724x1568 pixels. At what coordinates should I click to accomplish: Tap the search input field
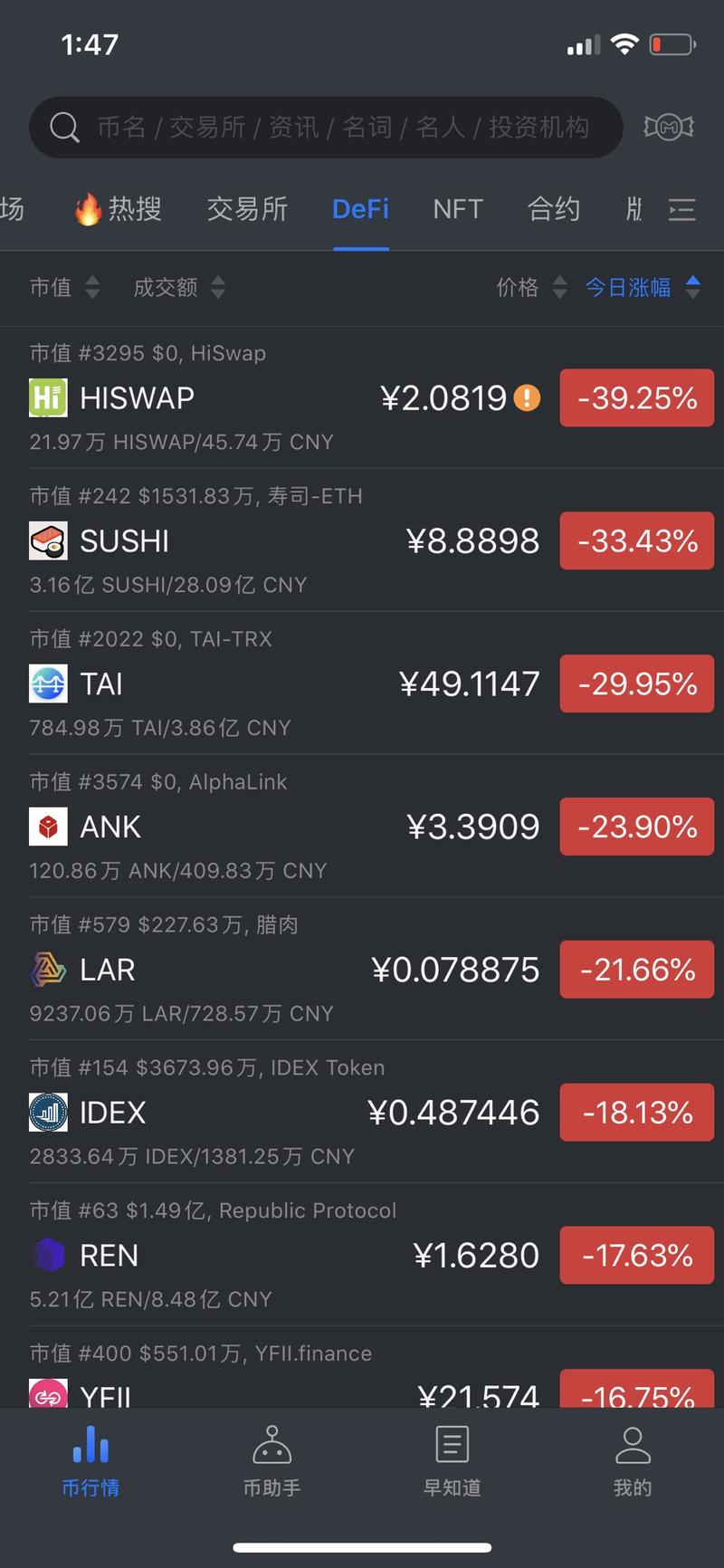click(326, 128)
